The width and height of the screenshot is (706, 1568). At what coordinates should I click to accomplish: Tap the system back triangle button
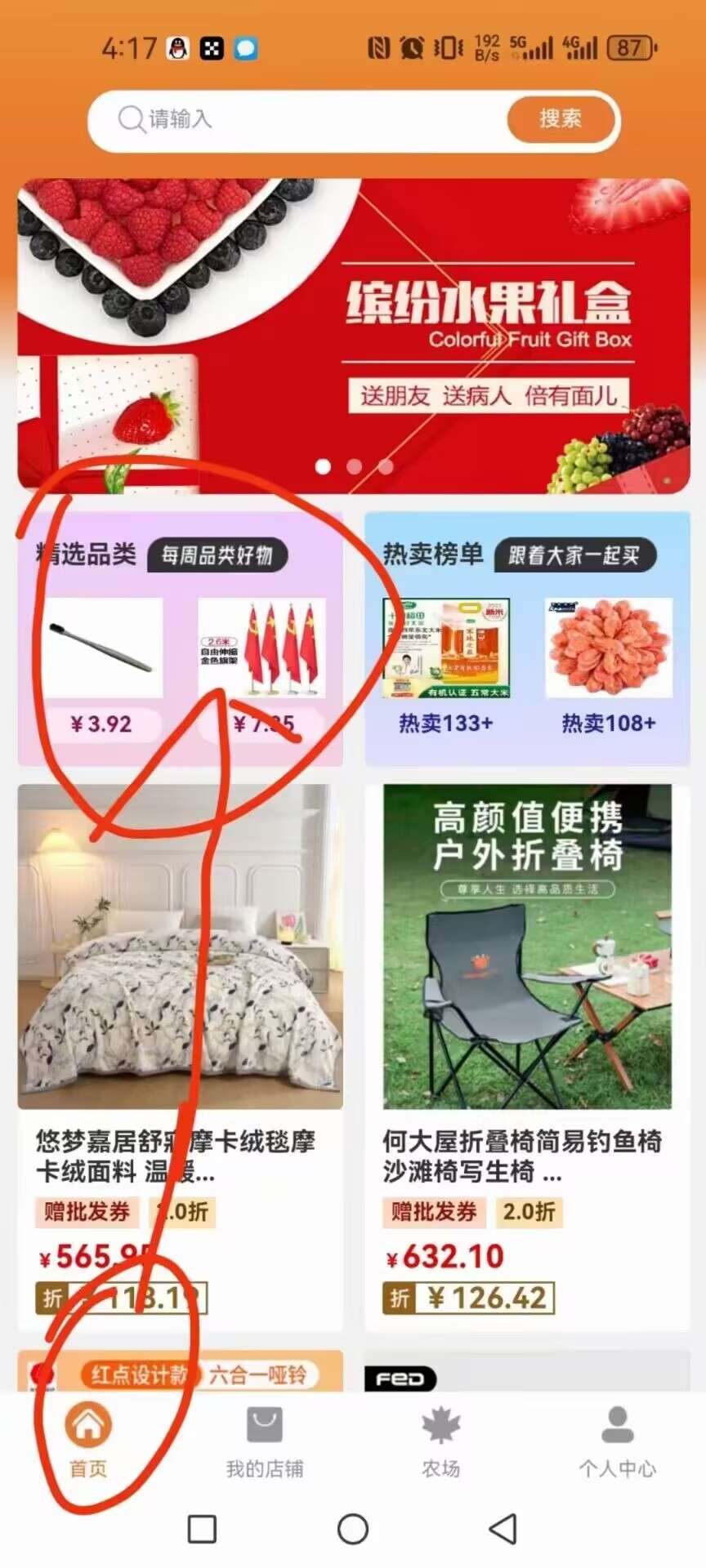pos(503,1529)
